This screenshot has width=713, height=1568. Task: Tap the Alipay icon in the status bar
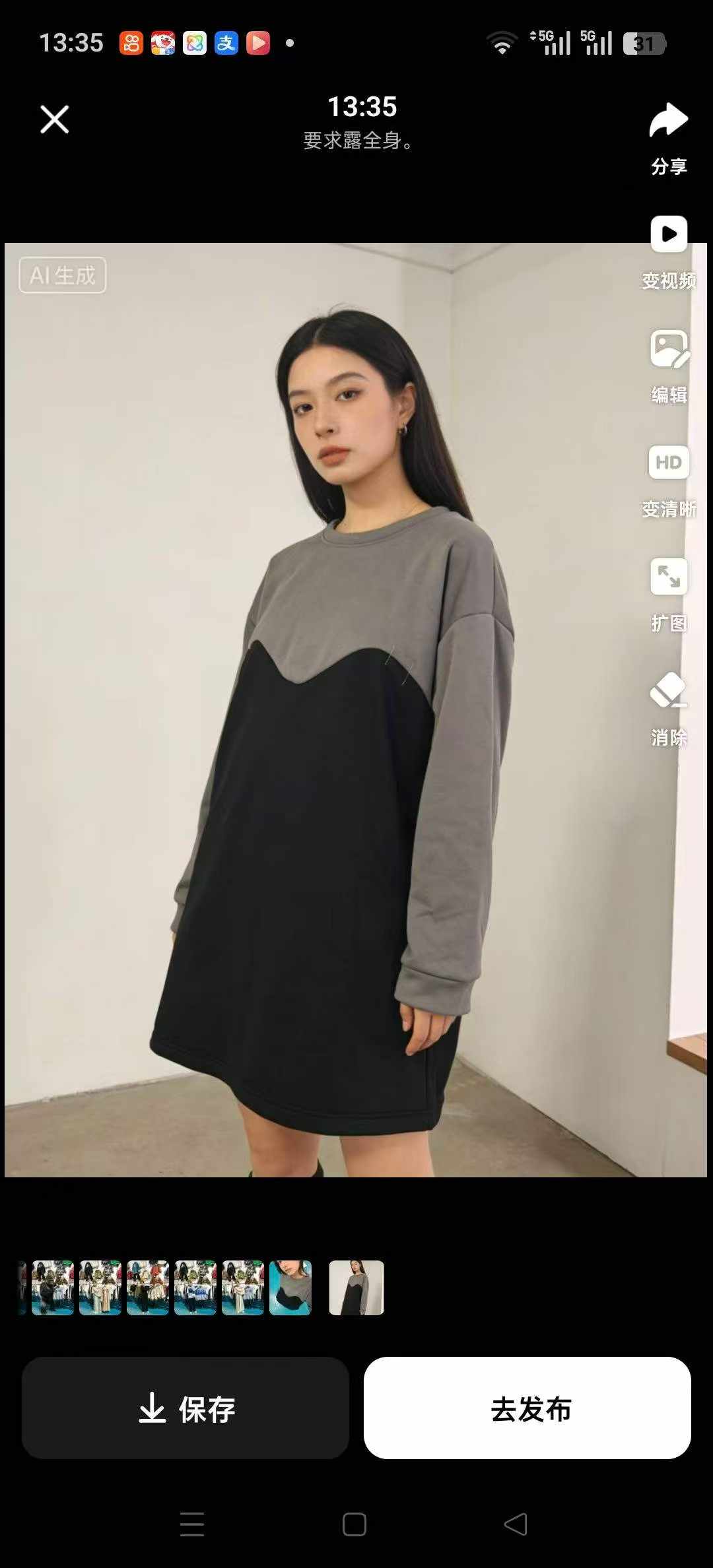point(224,42)
